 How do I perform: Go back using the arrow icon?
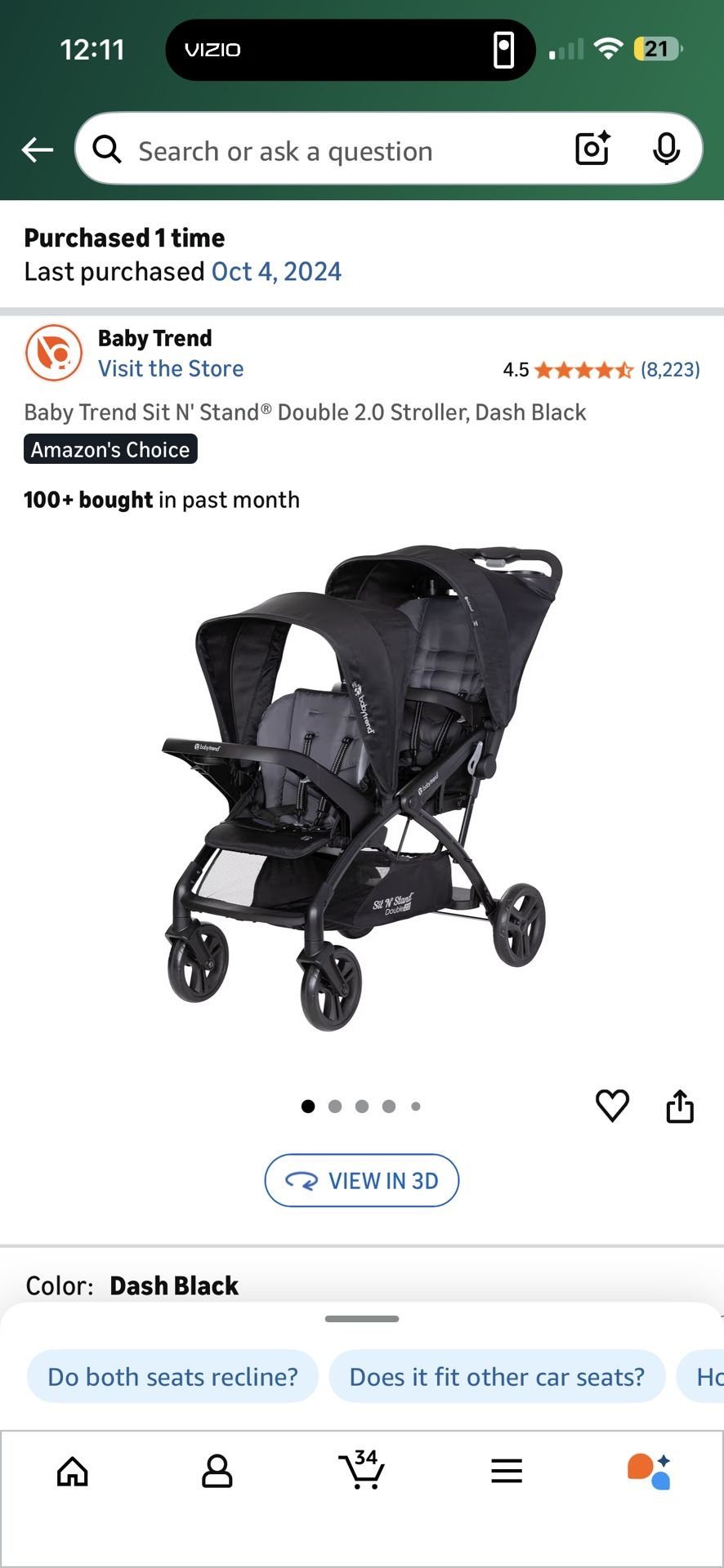point(38,150)
